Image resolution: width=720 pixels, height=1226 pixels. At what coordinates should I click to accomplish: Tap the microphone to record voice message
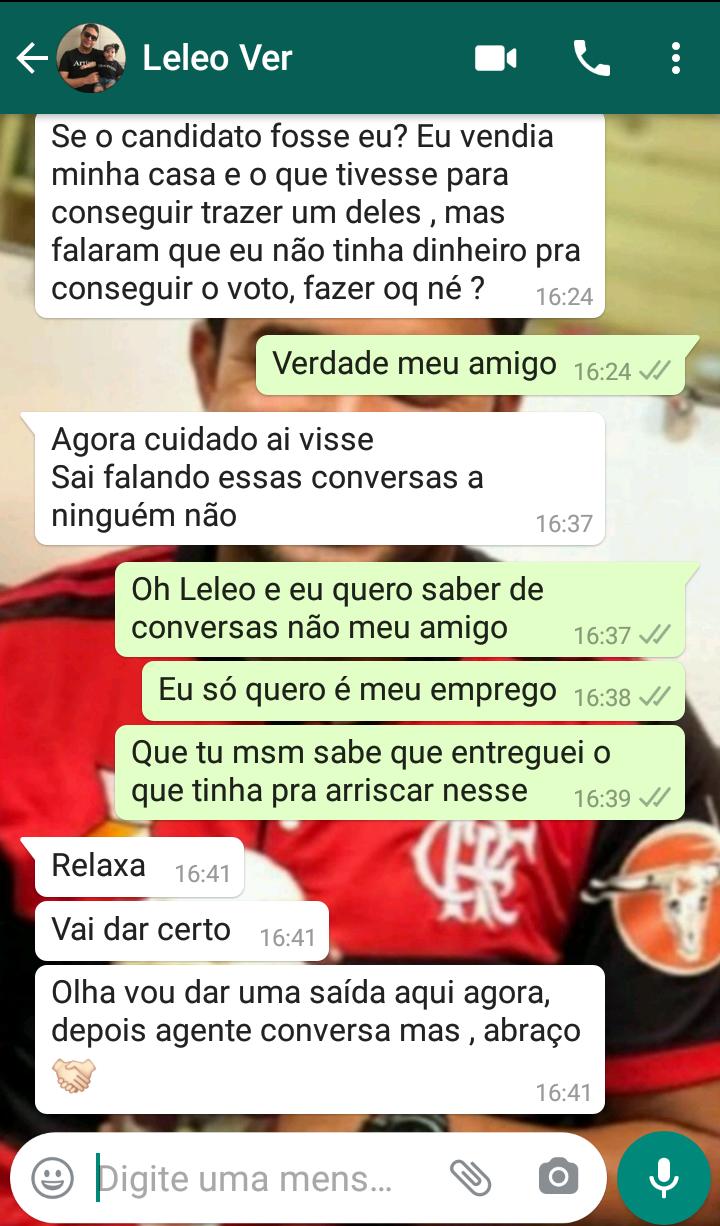pos(664,1178)
